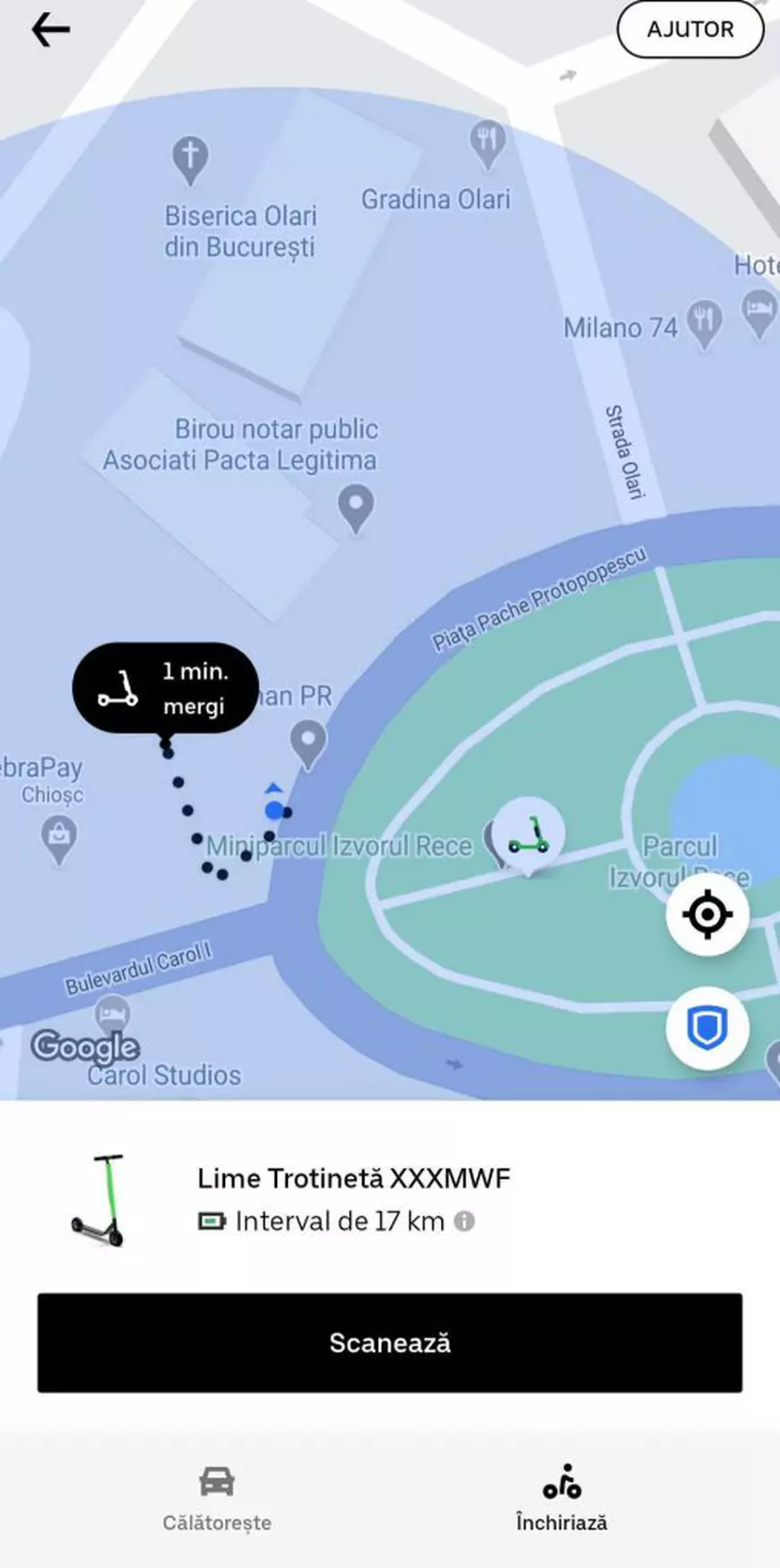Tap your blue current-location dot
Image resolution: width=780 pixels, height=1568 pixels.
point(273,809)
